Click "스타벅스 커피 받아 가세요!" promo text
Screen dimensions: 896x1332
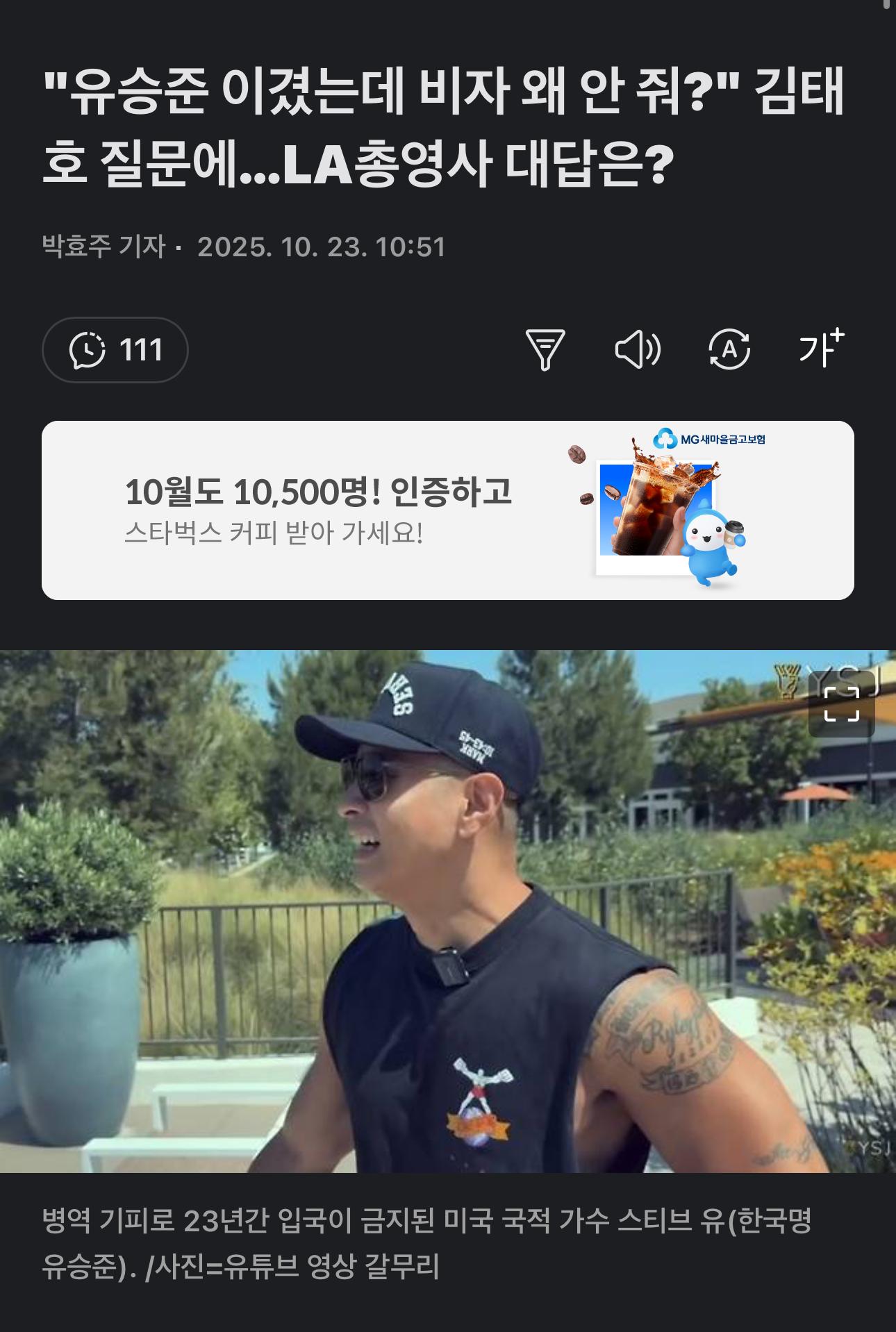click(278, 531)
